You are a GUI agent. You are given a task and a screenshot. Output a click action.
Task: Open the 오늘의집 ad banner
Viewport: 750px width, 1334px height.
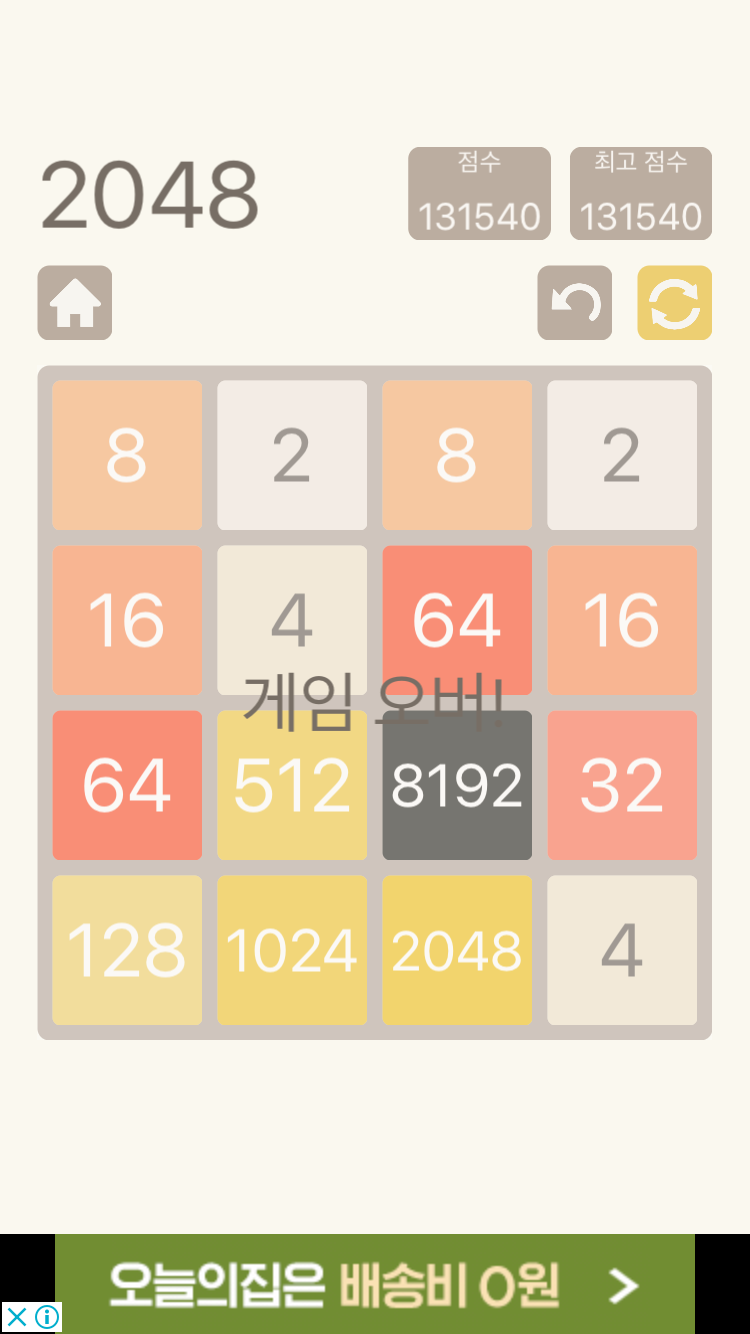[375, 1285]
